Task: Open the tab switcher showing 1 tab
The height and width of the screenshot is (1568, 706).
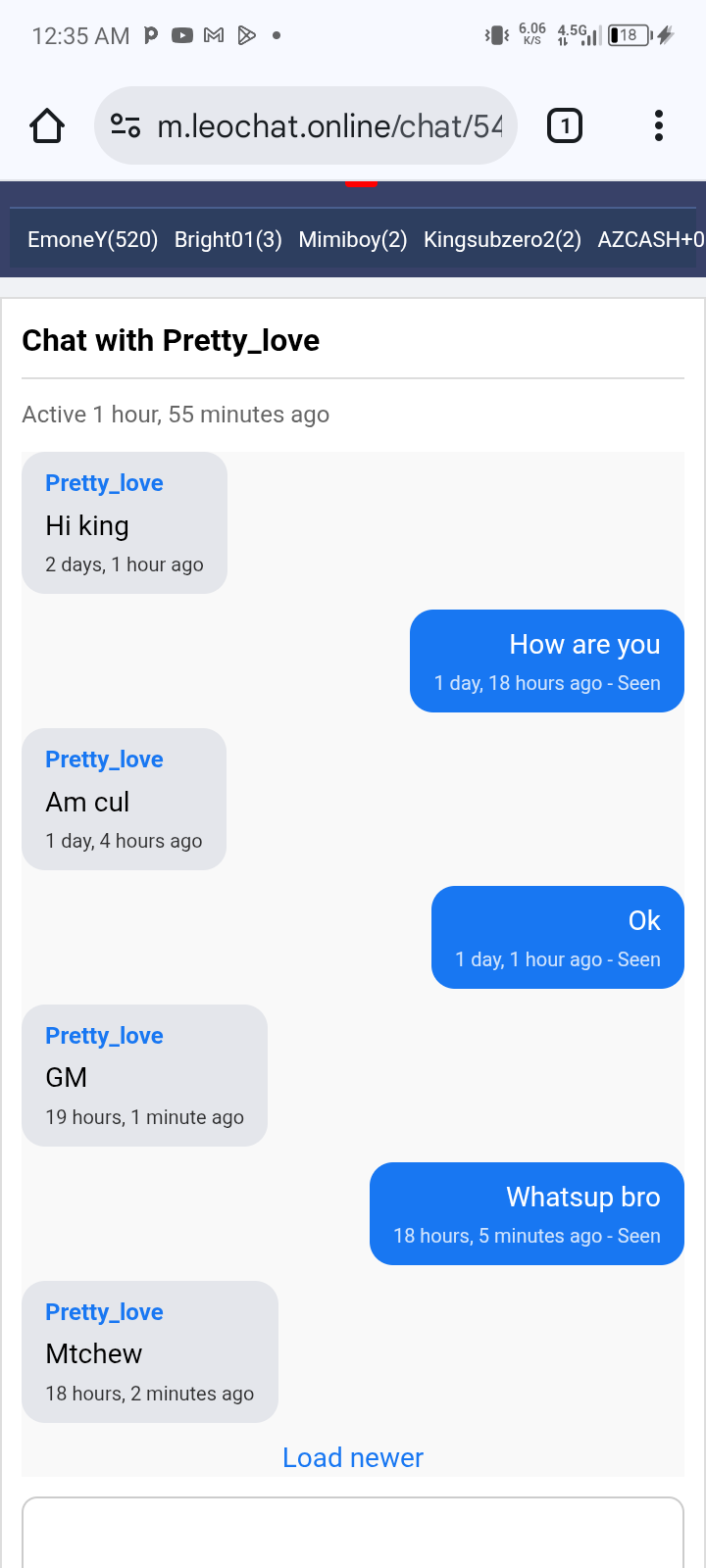Action: pos(565,125)
